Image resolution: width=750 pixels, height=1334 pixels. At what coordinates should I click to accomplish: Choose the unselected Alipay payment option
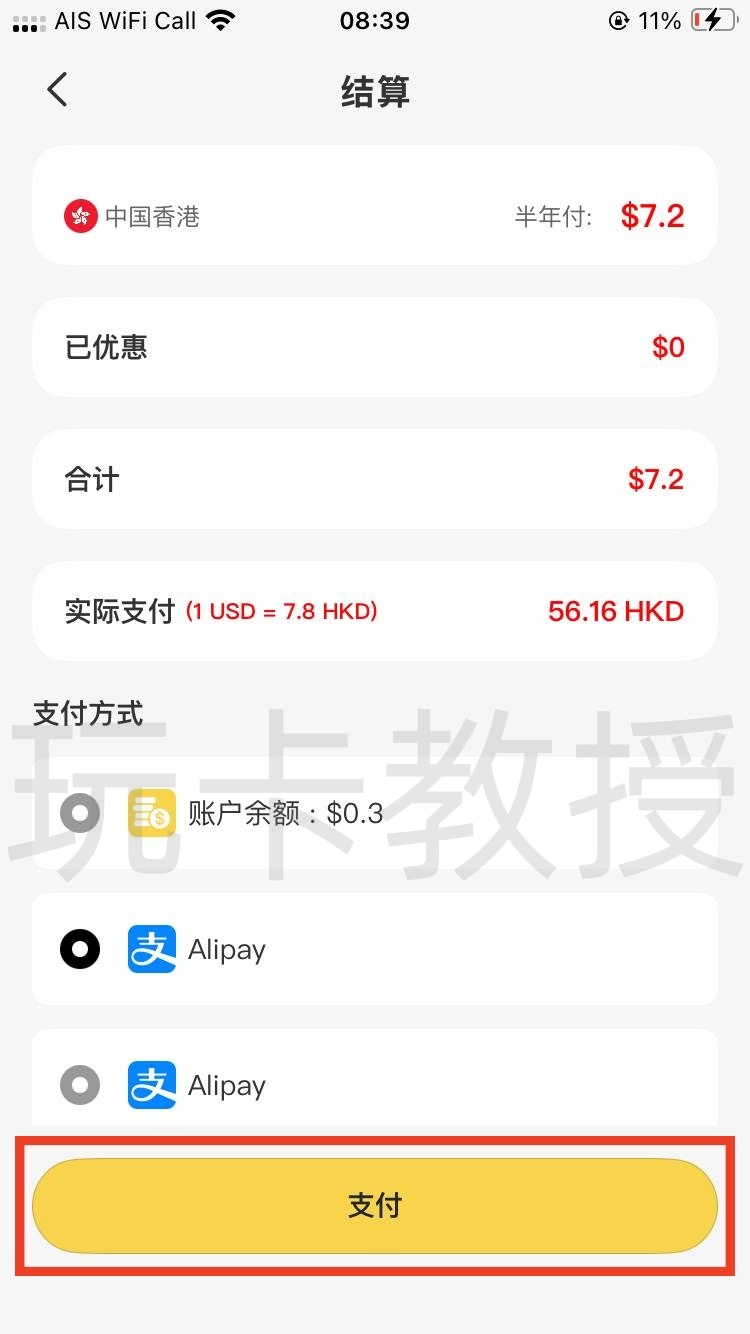[80, 1085]
